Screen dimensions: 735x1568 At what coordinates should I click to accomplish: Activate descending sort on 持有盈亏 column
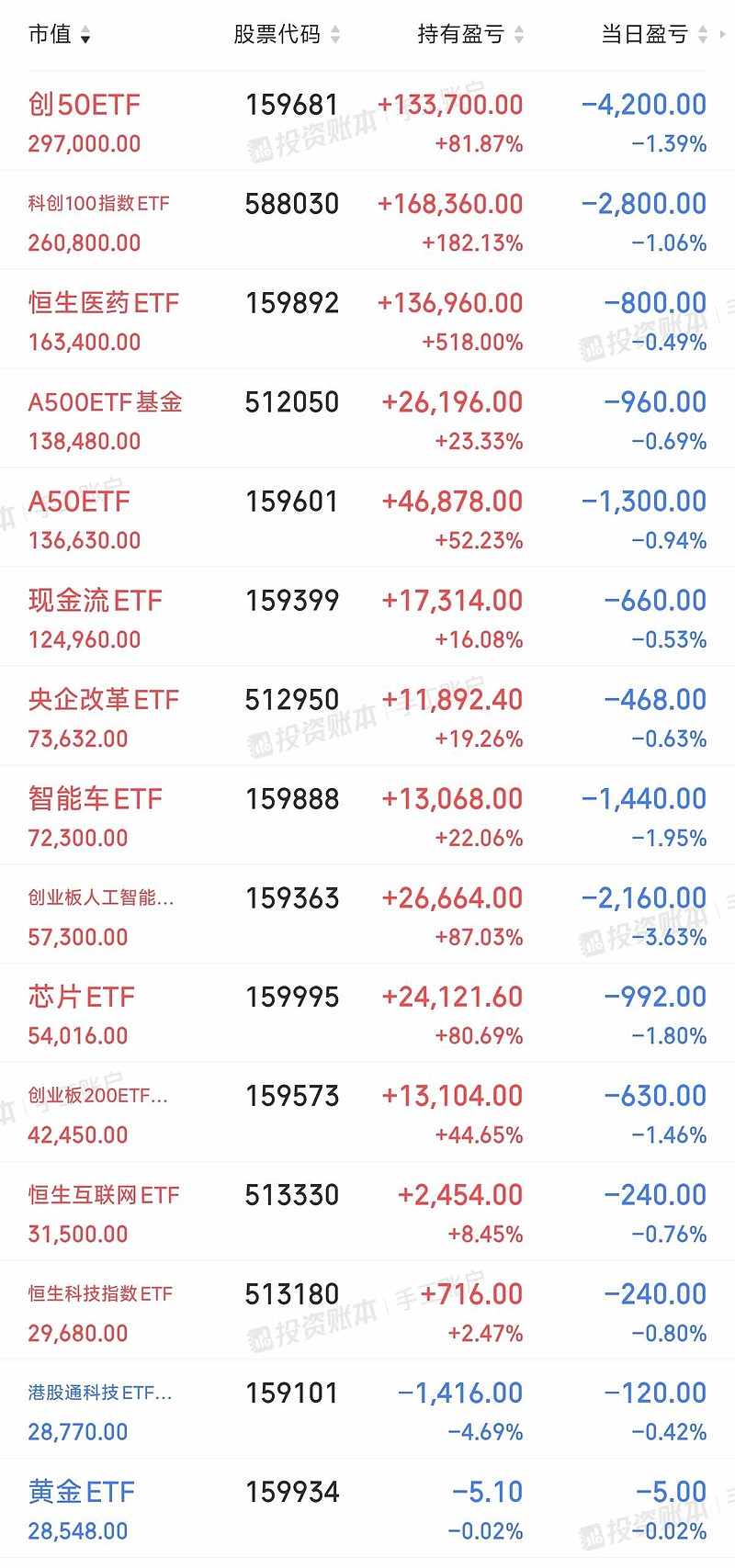[520, 35]
